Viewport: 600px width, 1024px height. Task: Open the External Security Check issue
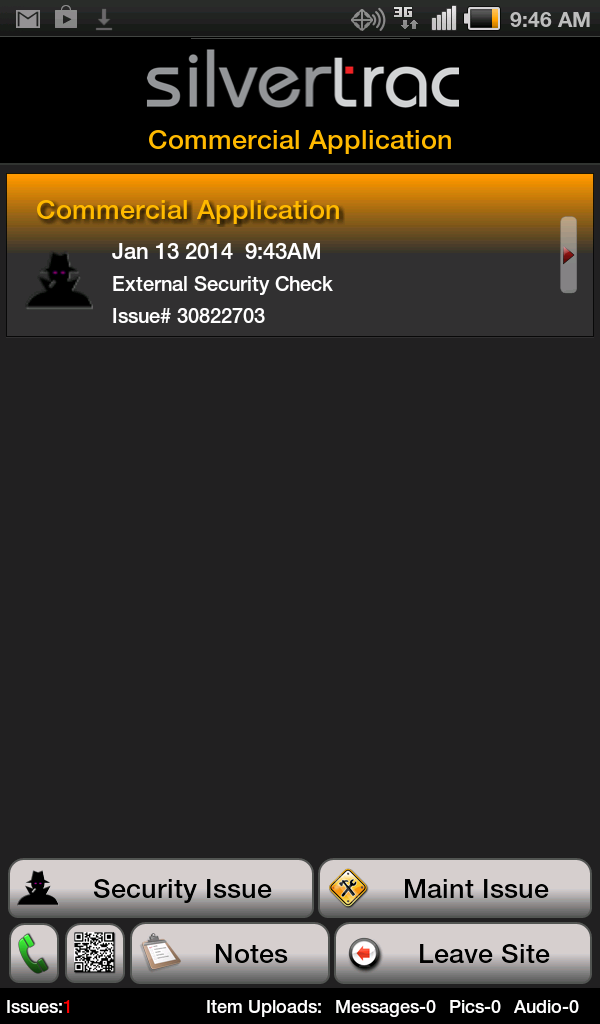(300, 255)
